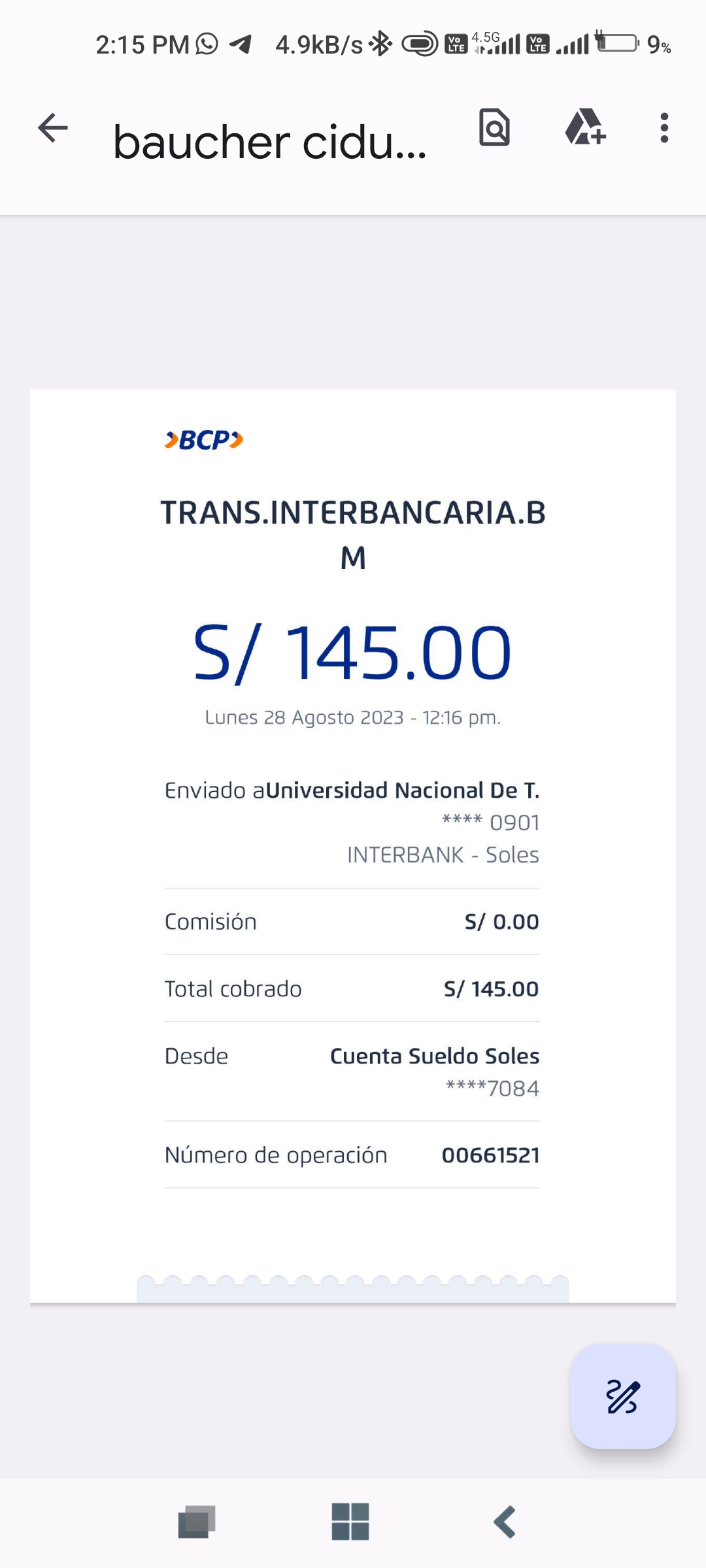Go to the home screen via navigation bar
Image resolution: width=706 pixels, height=1568 pixels.
tap(350, 1522)
